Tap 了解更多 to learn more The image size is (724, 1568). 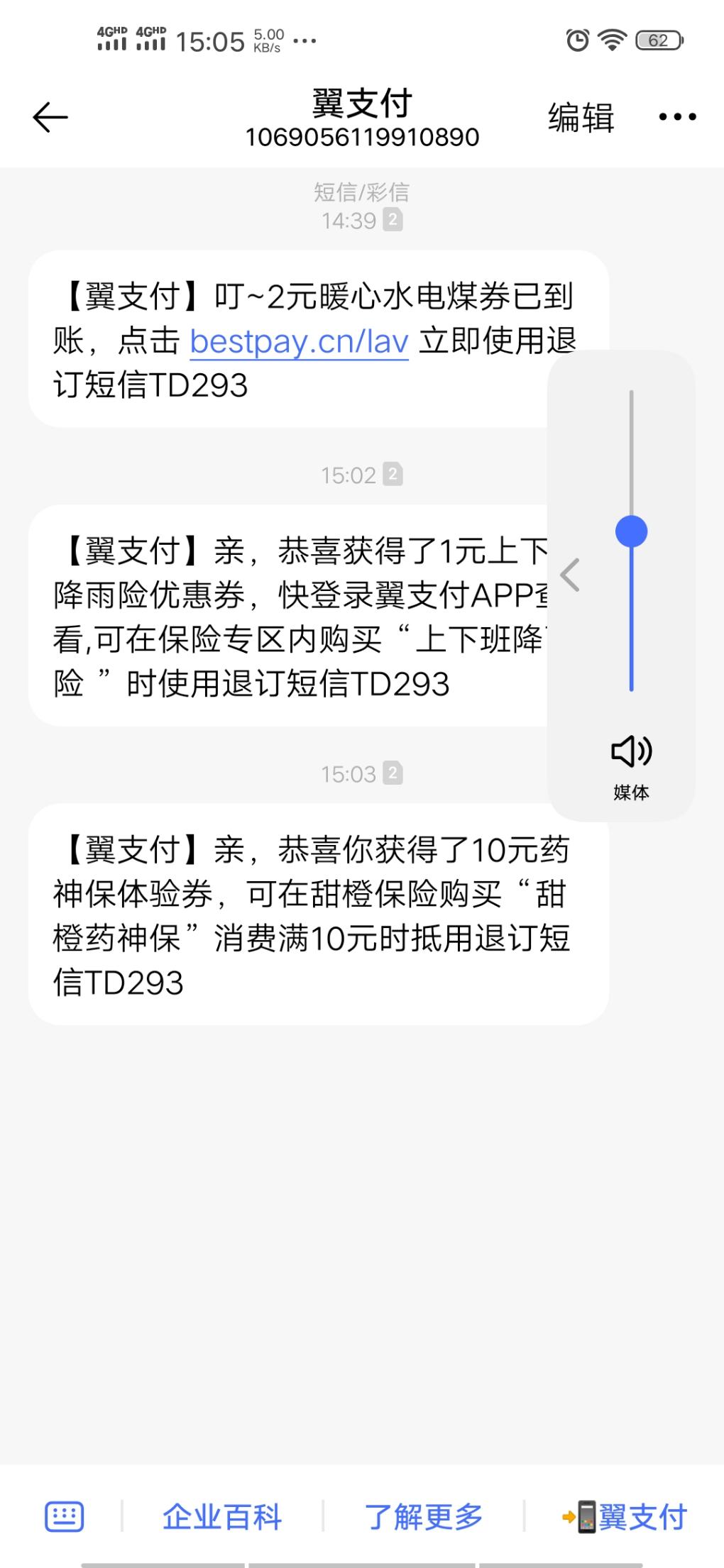pyautogui.click(x=423, y=1517)
